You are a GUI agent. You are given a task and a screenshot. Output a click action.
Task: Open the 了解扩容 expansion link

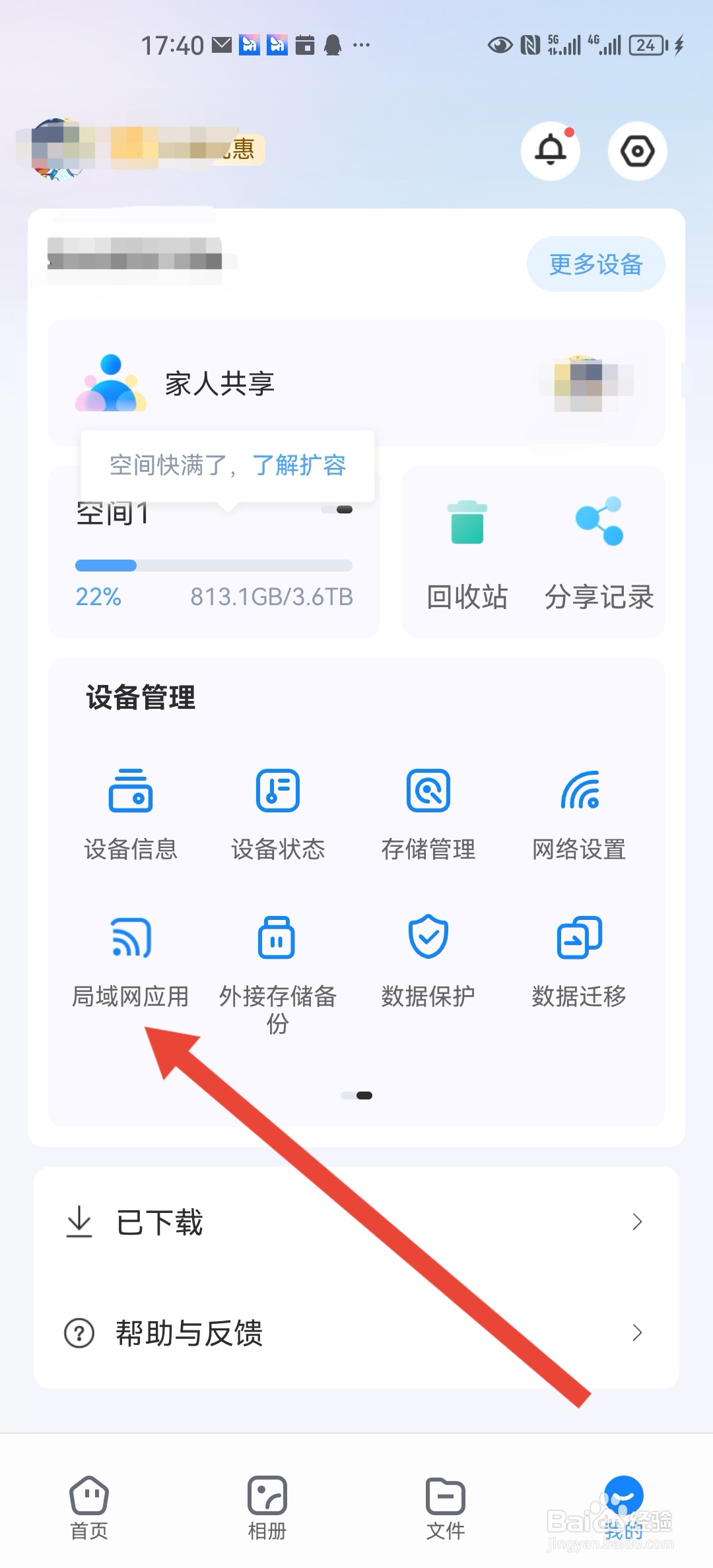tap(301, 466)
